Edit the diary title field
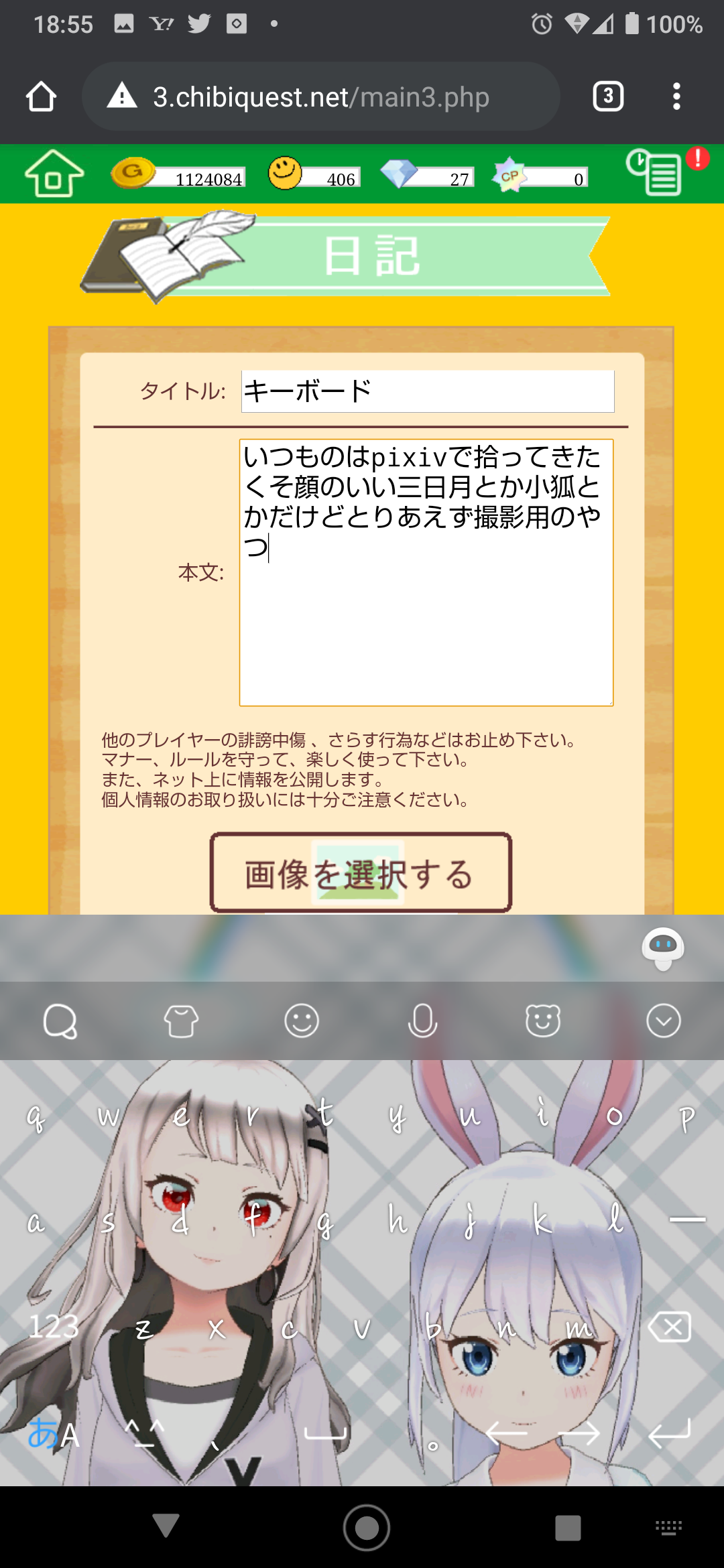The height and width of the screenshot is (1568, 724). pyautogui.click(x=428, y=391)
